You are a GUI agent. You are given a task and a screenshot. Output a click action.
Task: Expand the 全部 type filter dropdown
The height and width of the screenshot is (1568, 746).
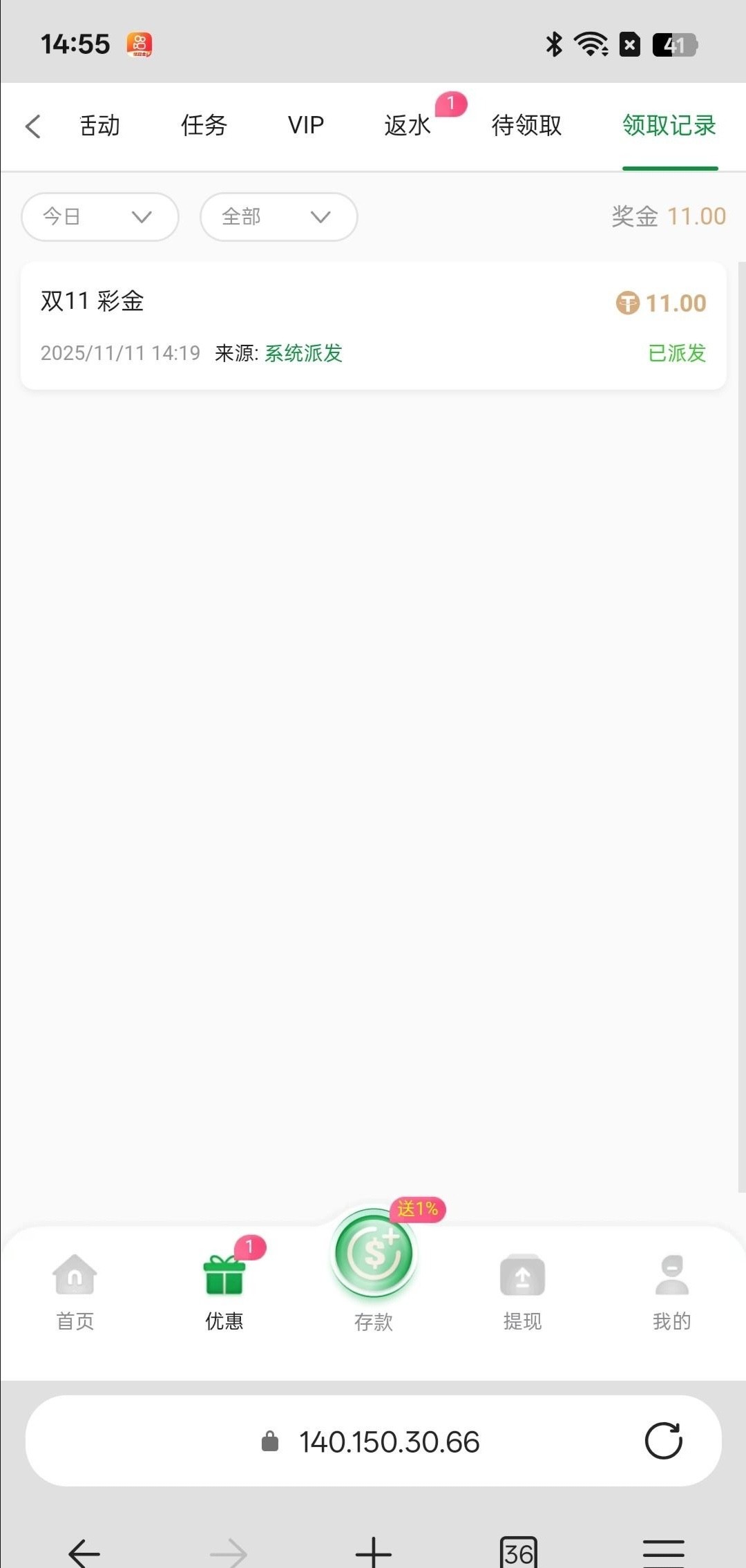278,217
